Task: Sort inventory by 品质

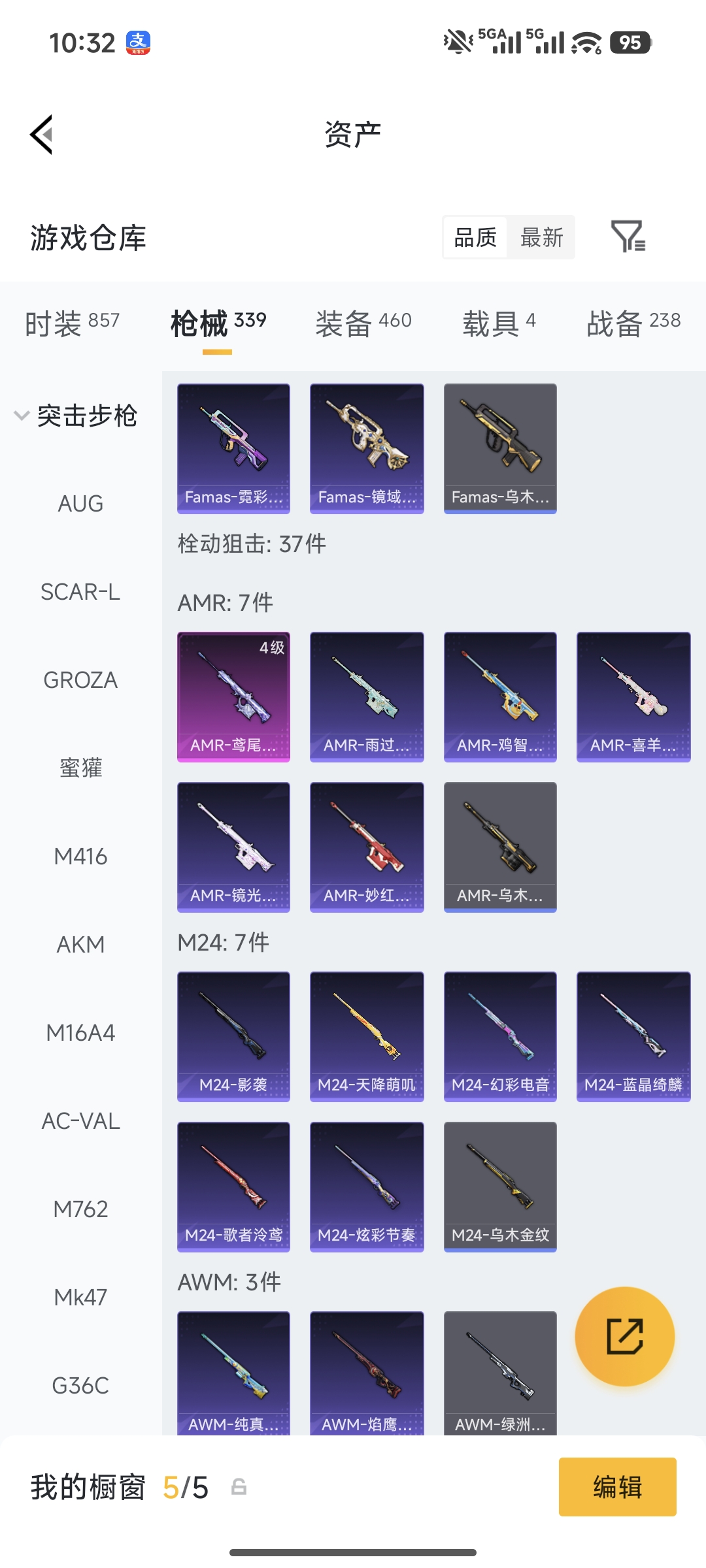Action: (475, 238)
